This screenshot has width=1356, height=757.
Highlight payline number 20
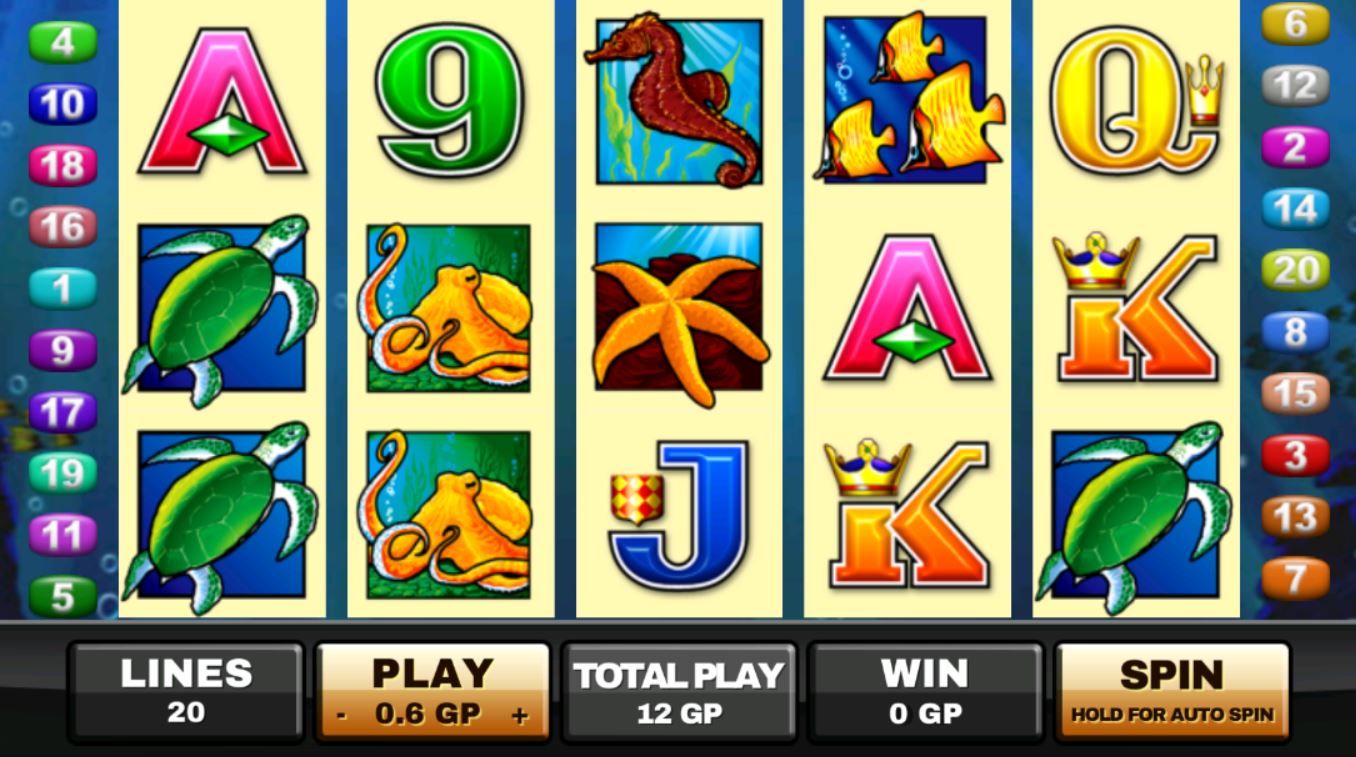pos(1295,270)
